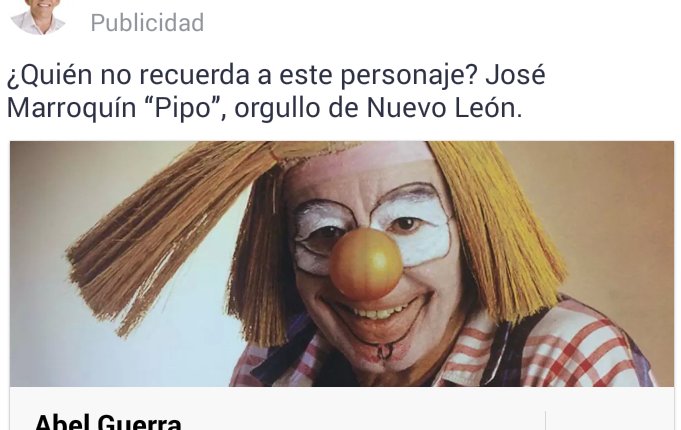Open the advertiser's profile picture

pos(38,14)
